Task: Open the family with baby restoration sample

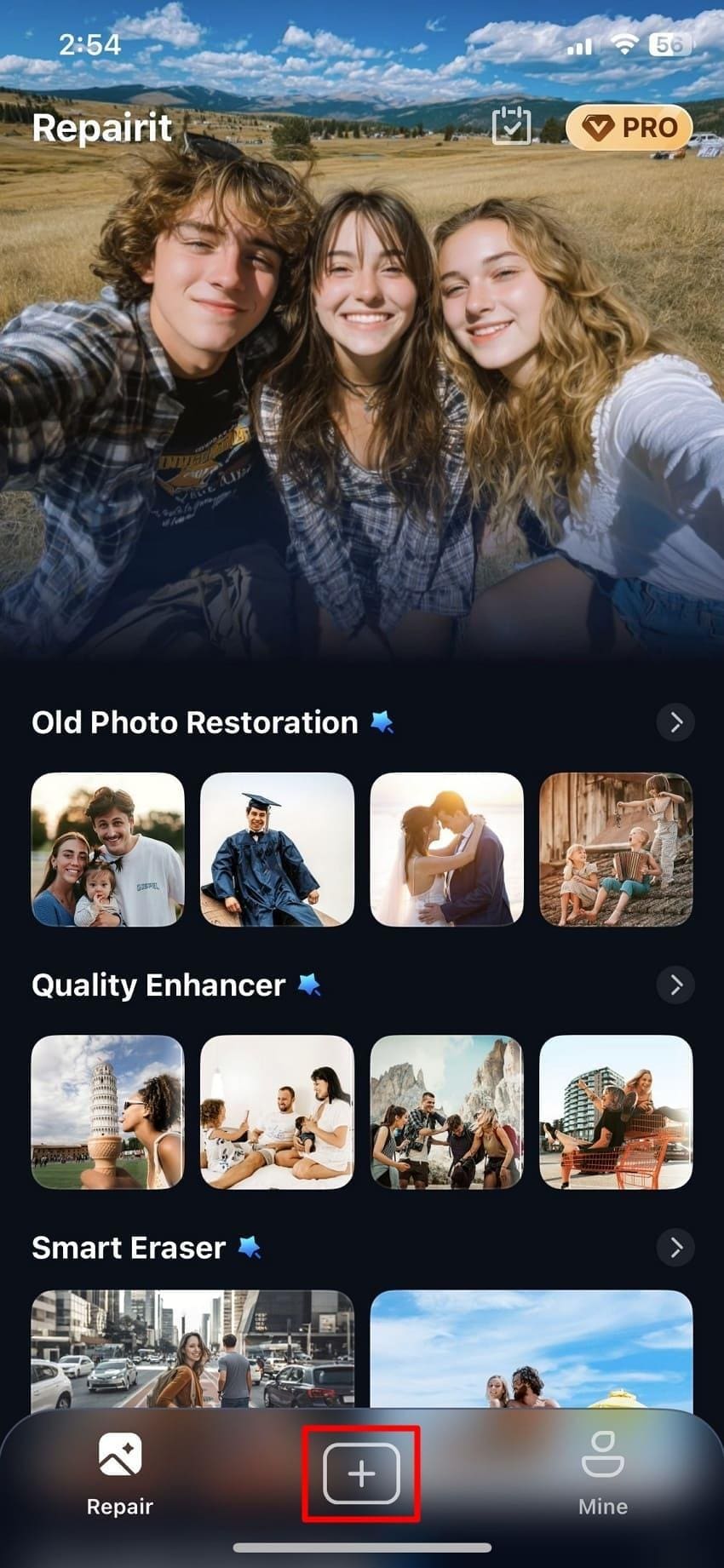Action: tap(107, 849)
